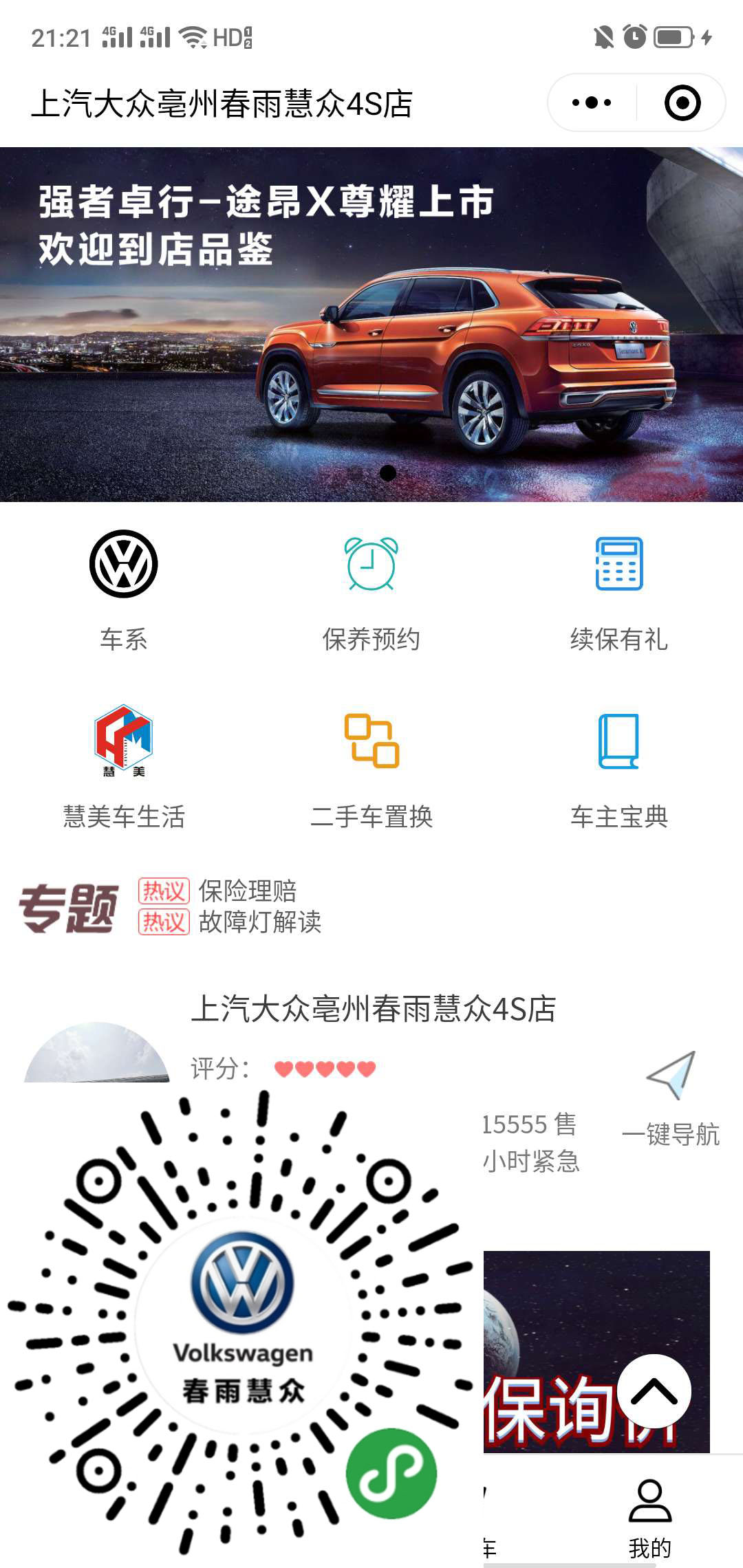Read the 保险理赔 hot topic
Image resolution: width=743 pixels, height=1568 pixels.
pos(248,891)
